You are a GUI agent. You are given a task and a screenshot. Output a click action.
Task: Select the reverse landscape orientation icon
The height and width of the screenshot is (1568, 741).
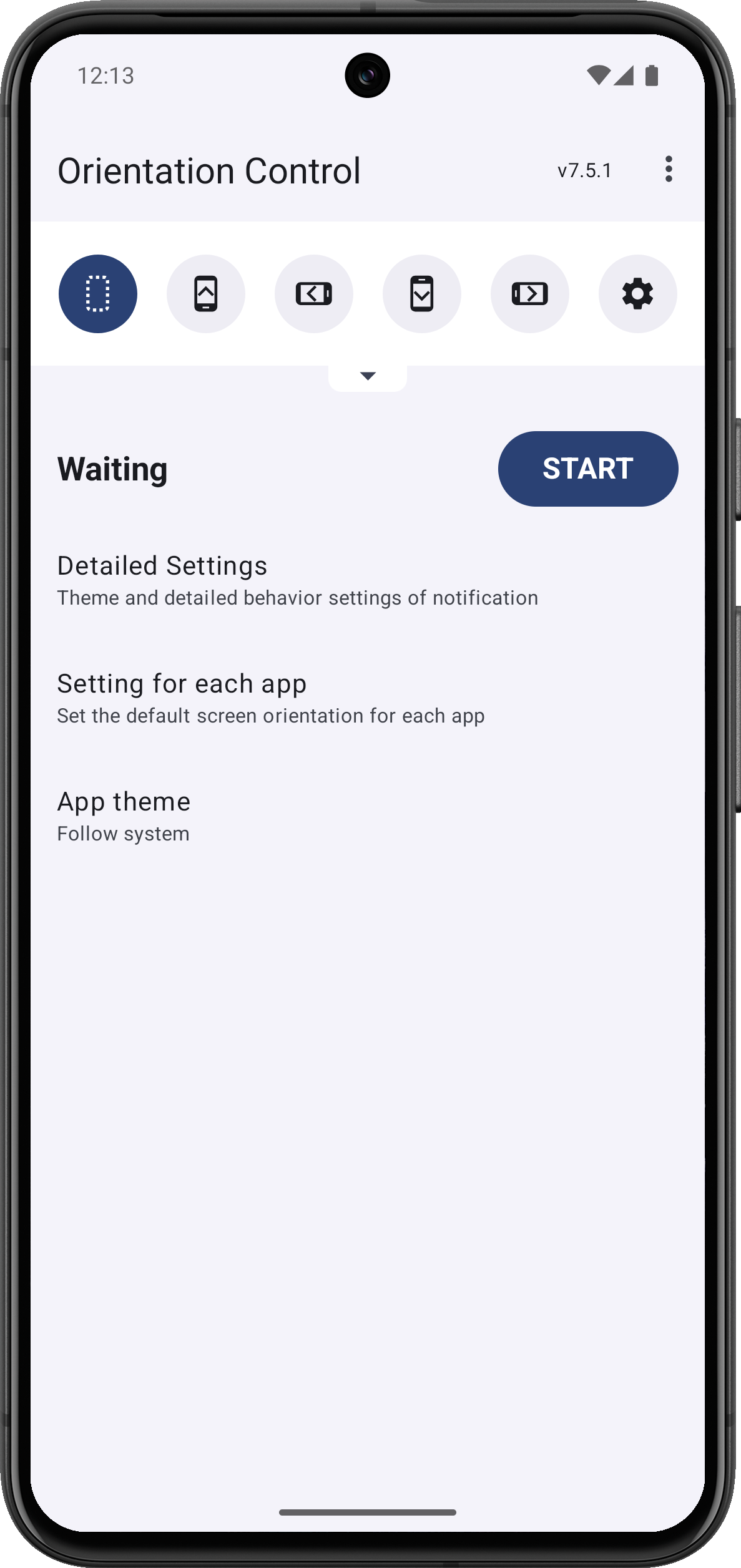pos(529,293)
